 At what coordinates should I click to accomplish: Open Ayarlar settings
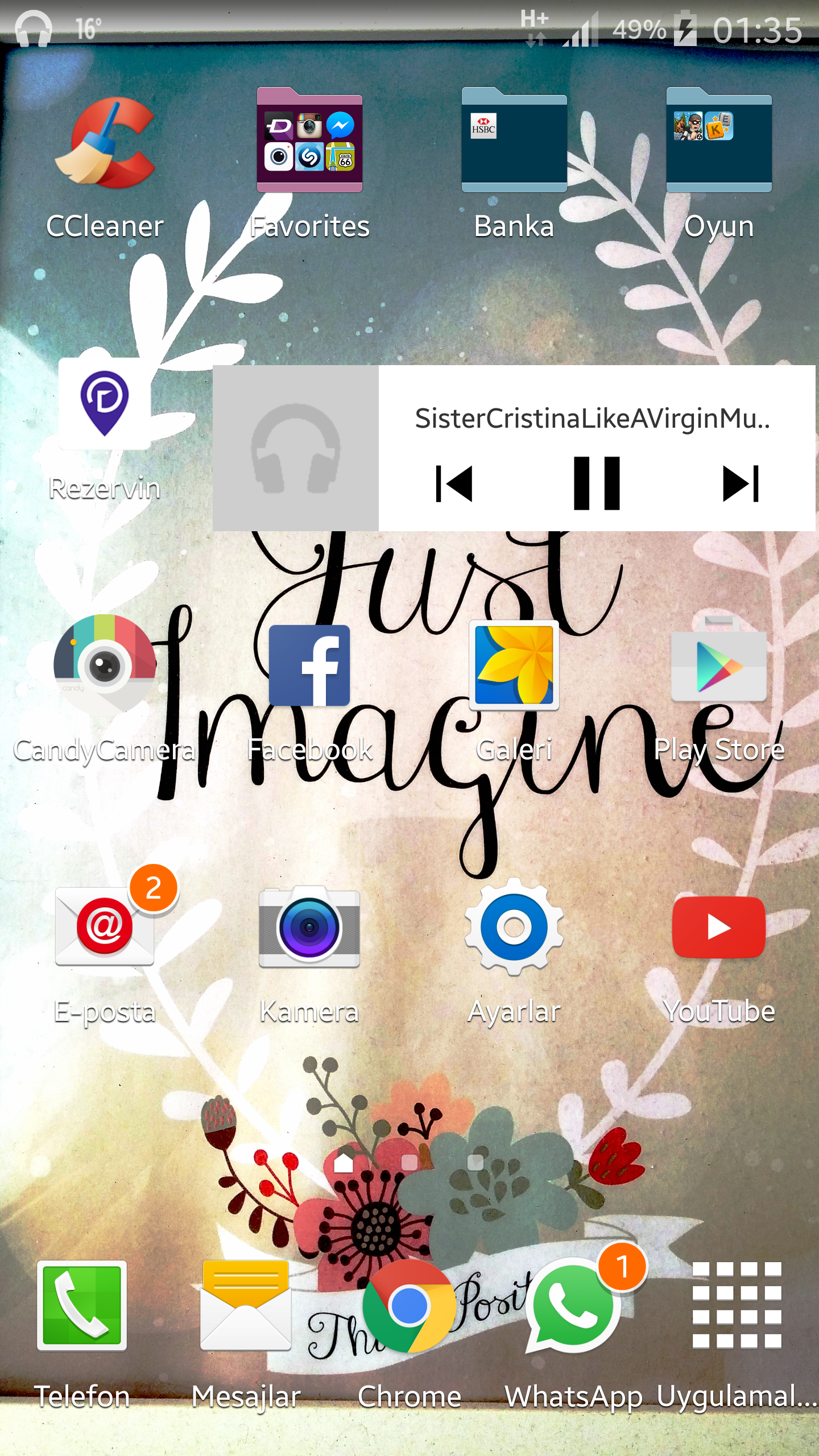[514, 927]
